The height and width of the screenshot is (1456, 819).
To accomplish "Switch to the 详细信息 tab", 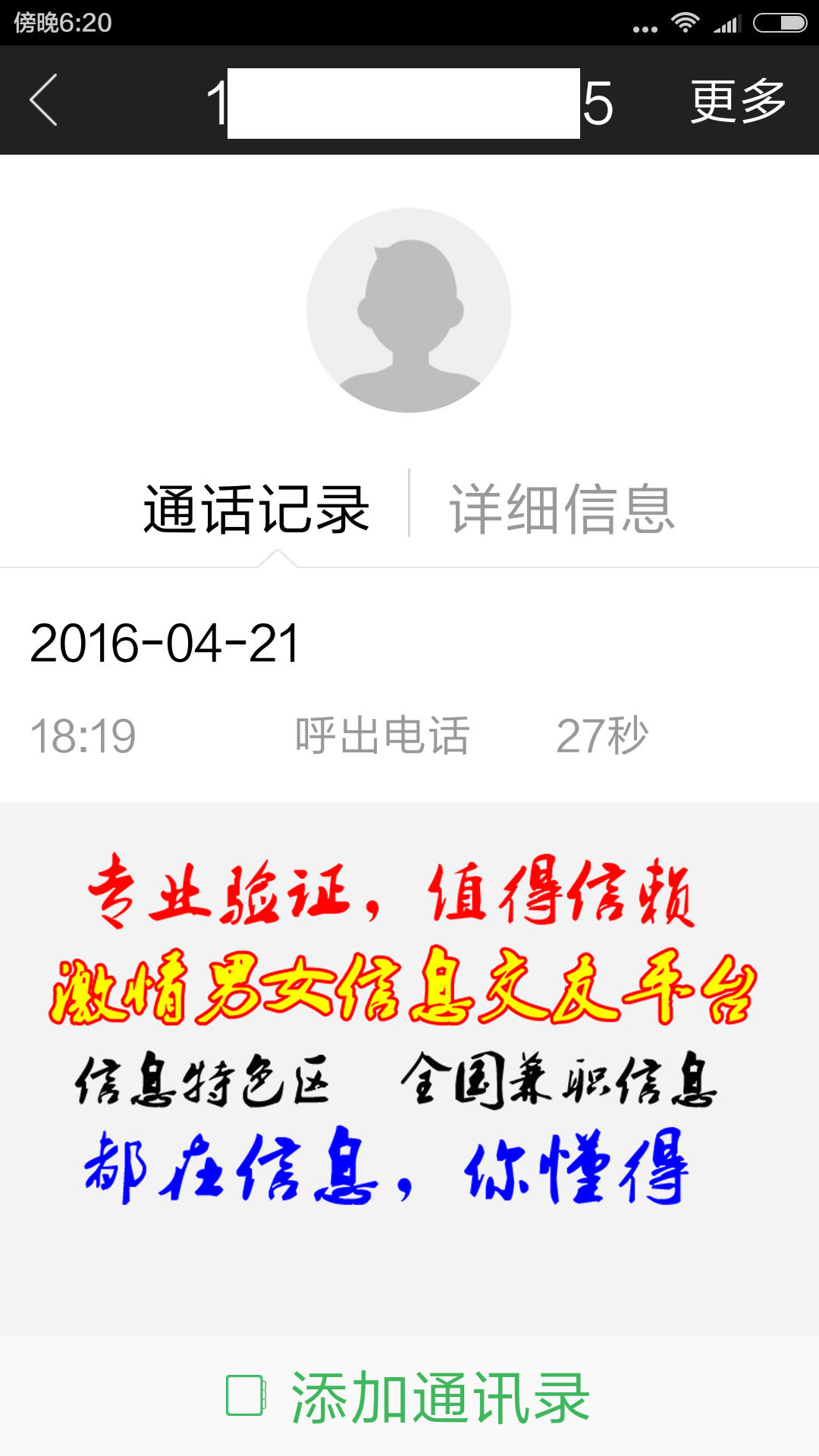I will 562,509.
